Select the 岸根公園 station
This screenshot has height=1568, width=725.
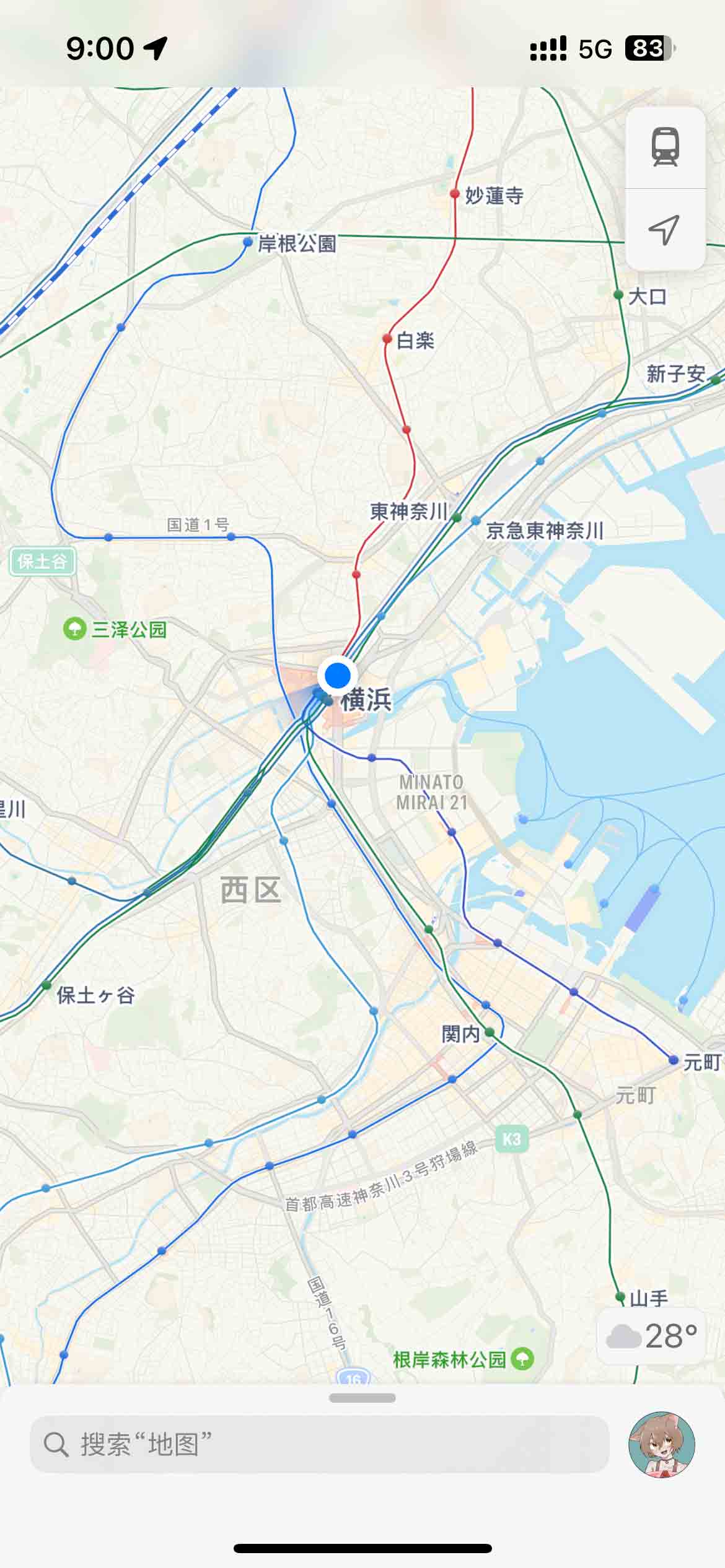point(248,242)
